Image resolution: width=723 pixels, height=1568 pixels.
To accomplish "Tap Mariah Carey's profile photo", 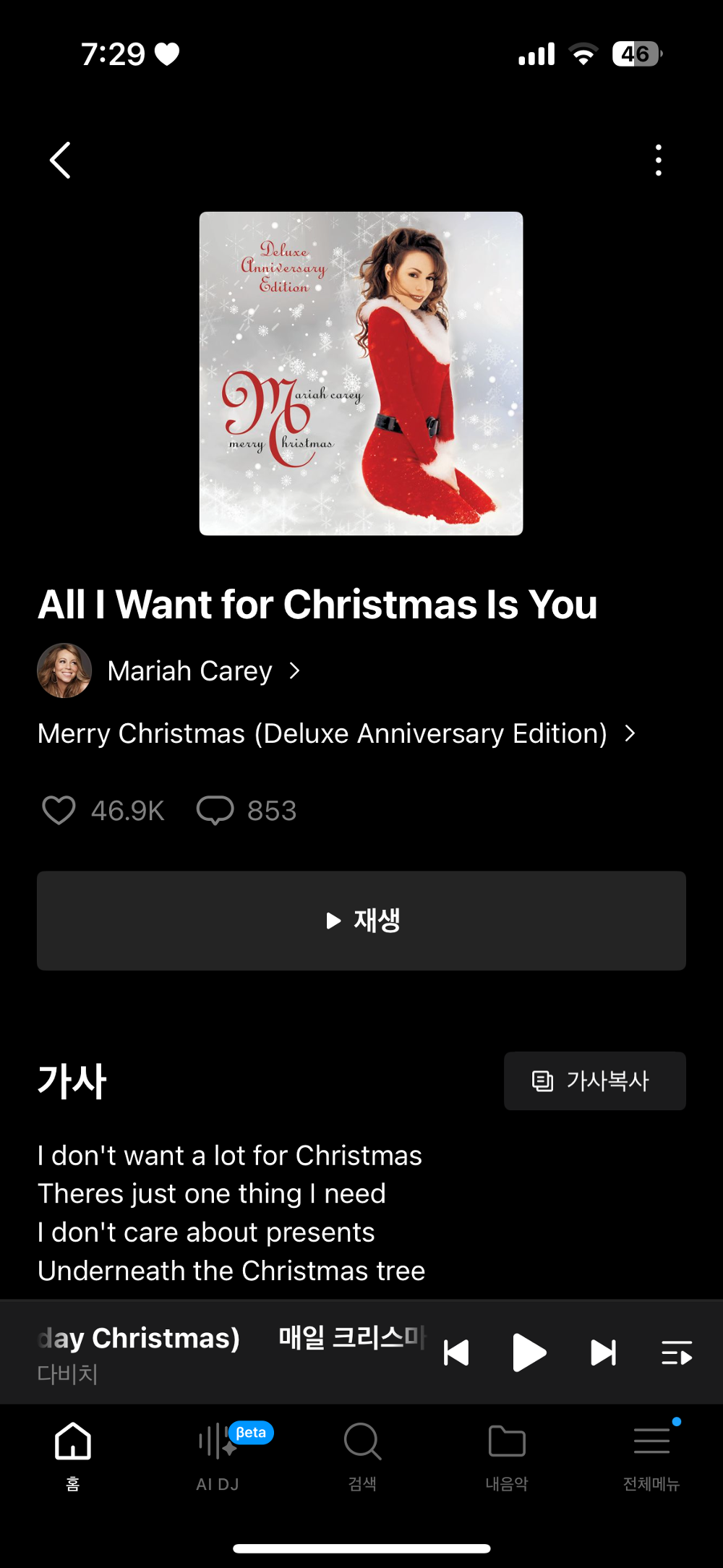I will (x=64, y=670).
